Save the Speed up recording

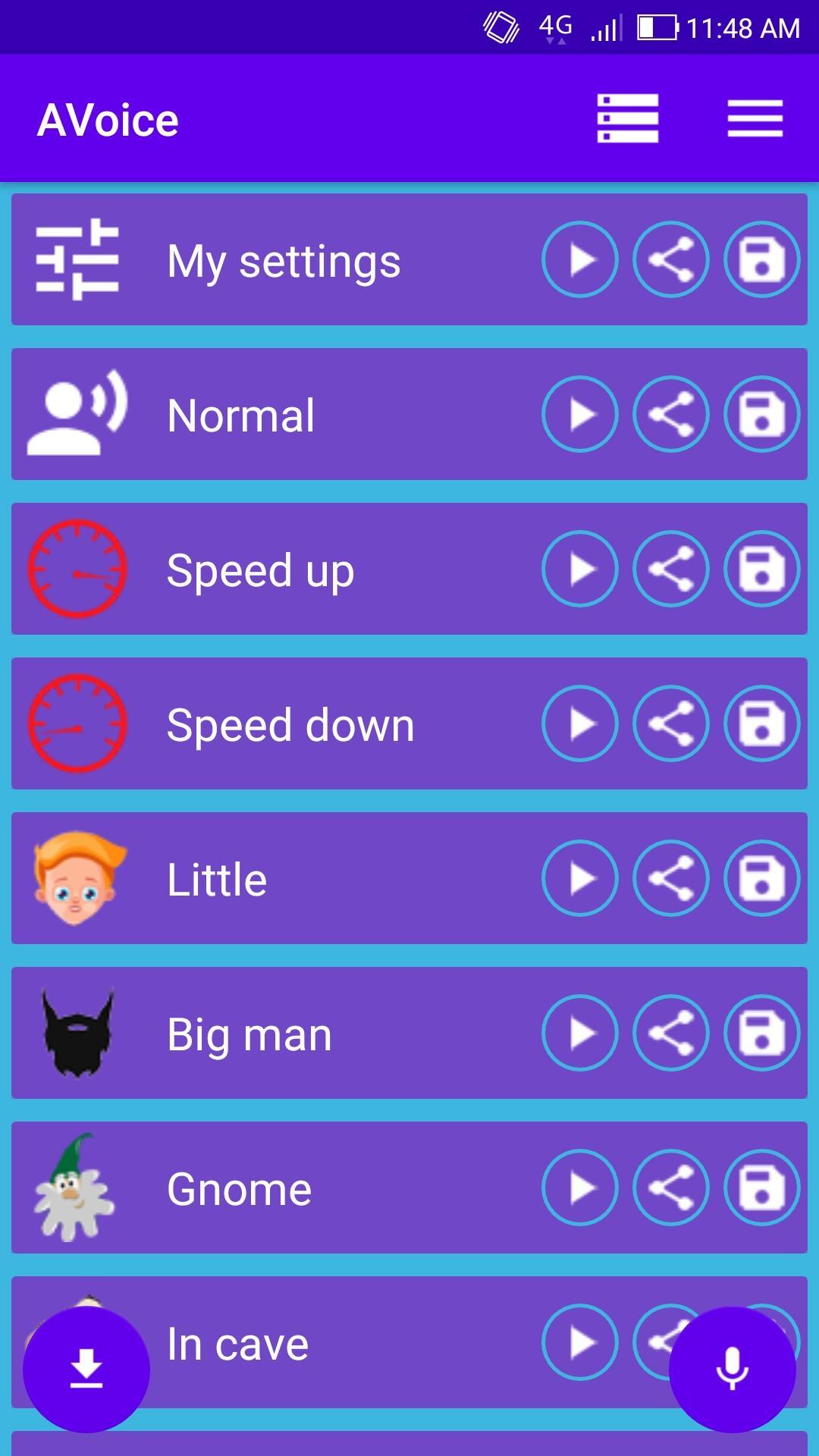(761, 569)
